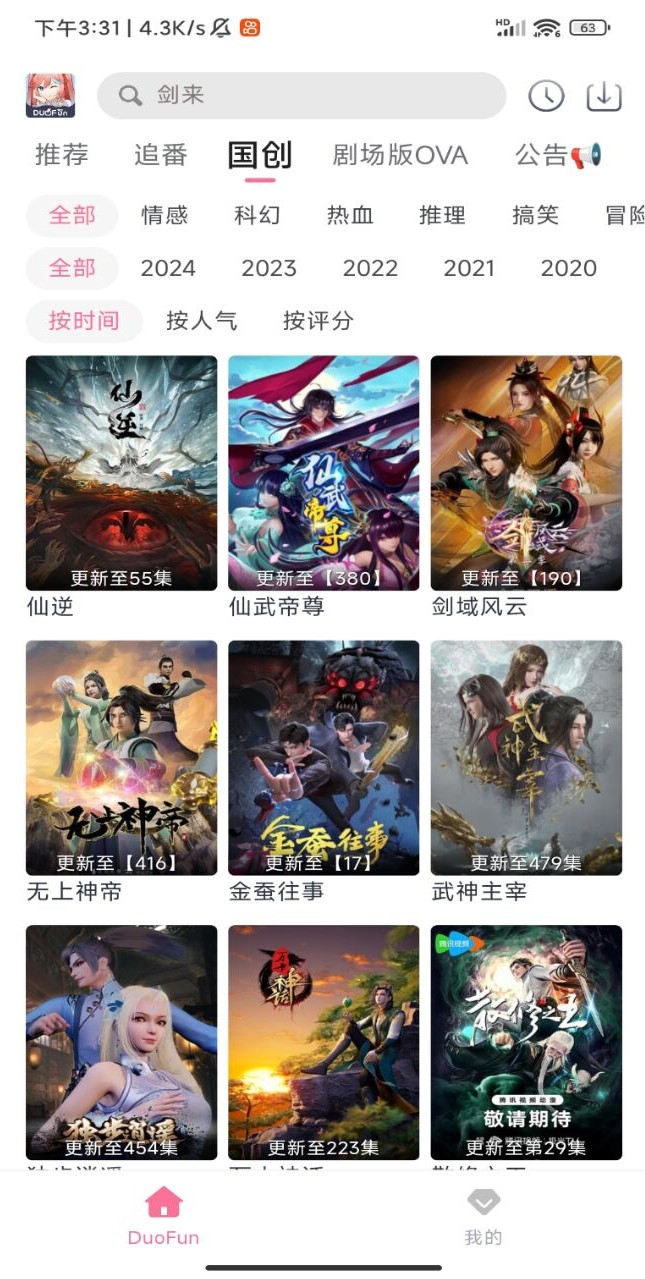Select the 热血 genre chip
Image resolution: width=645 pixels, height=1279 pixels.
pyautogui.click(x=350, y=215)
